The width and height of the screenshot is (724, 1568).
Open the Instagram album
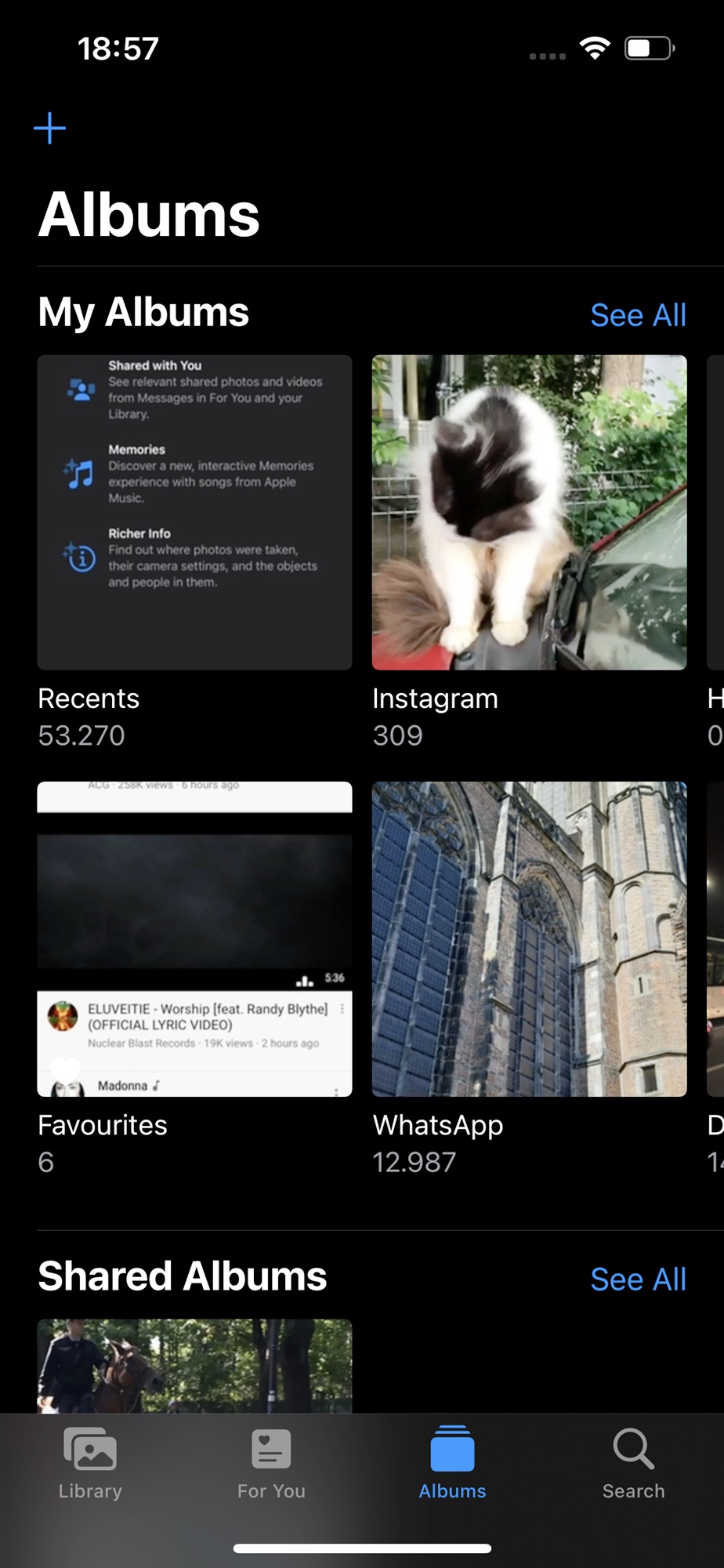[x=529, y=512]
